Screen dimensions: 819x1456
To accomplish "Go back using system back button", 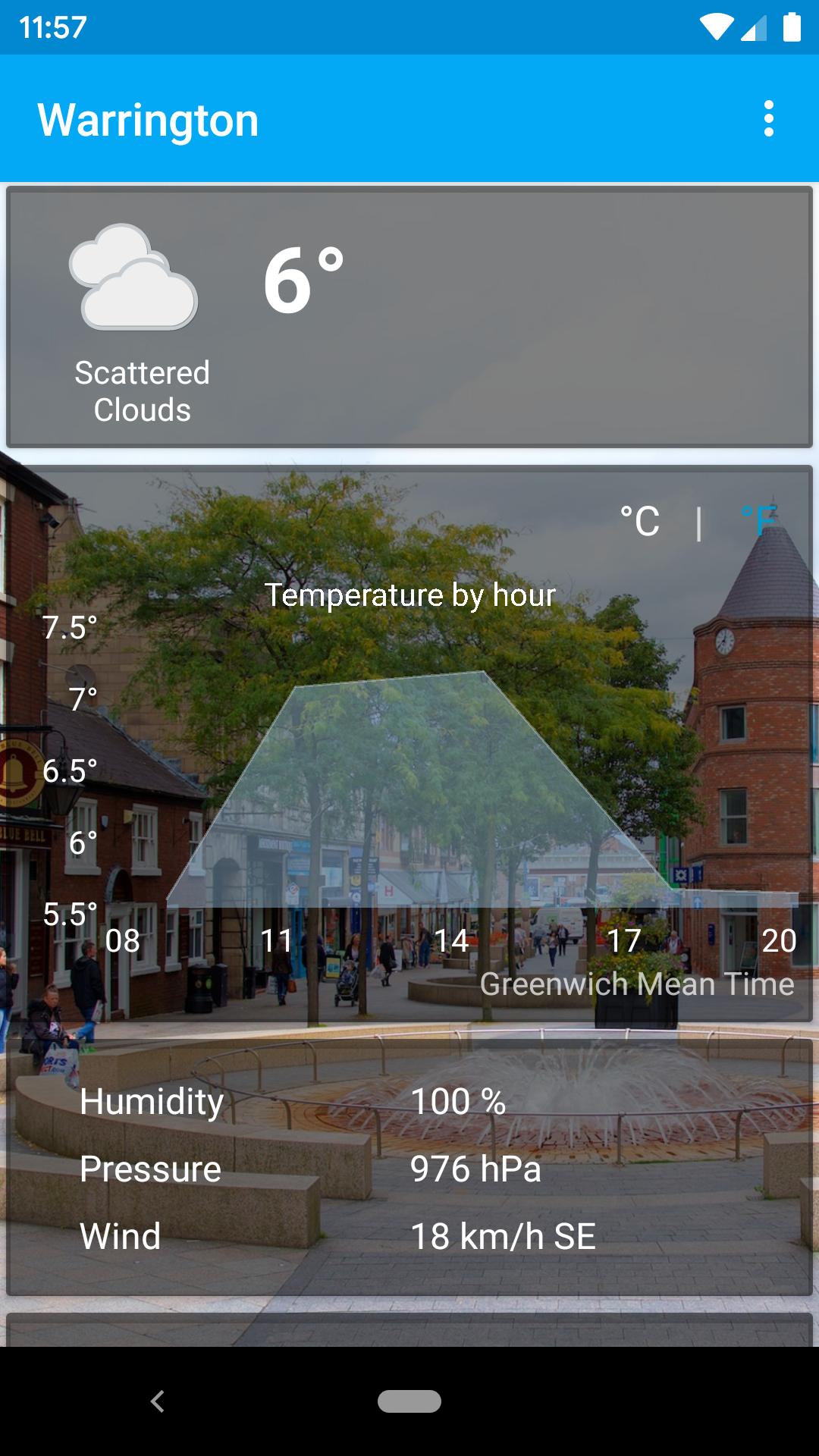I will pos(158,1401).
